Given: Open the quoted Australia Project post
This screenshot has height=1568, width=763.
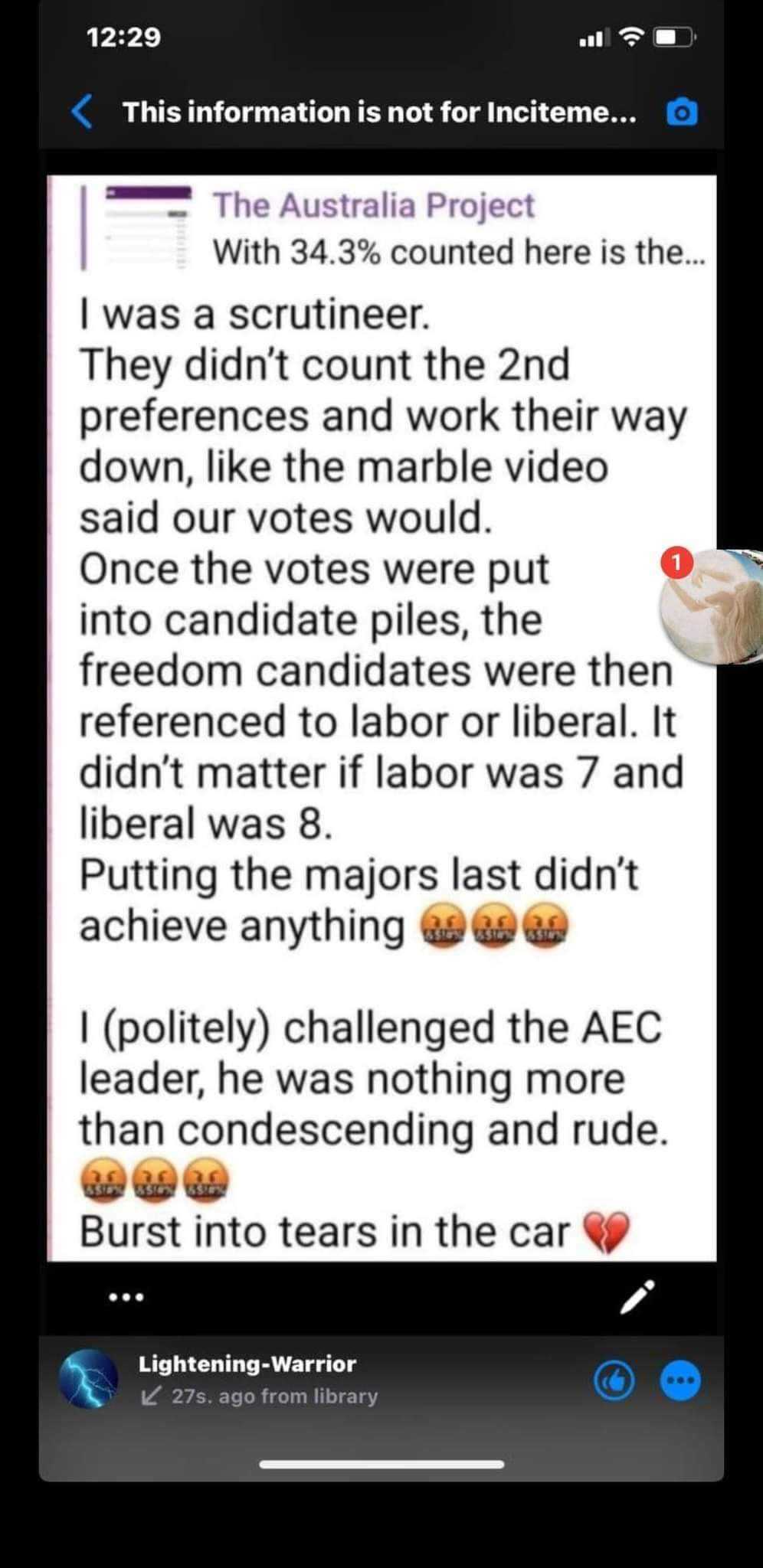Looking at the screenshot, I should (398, 228).
